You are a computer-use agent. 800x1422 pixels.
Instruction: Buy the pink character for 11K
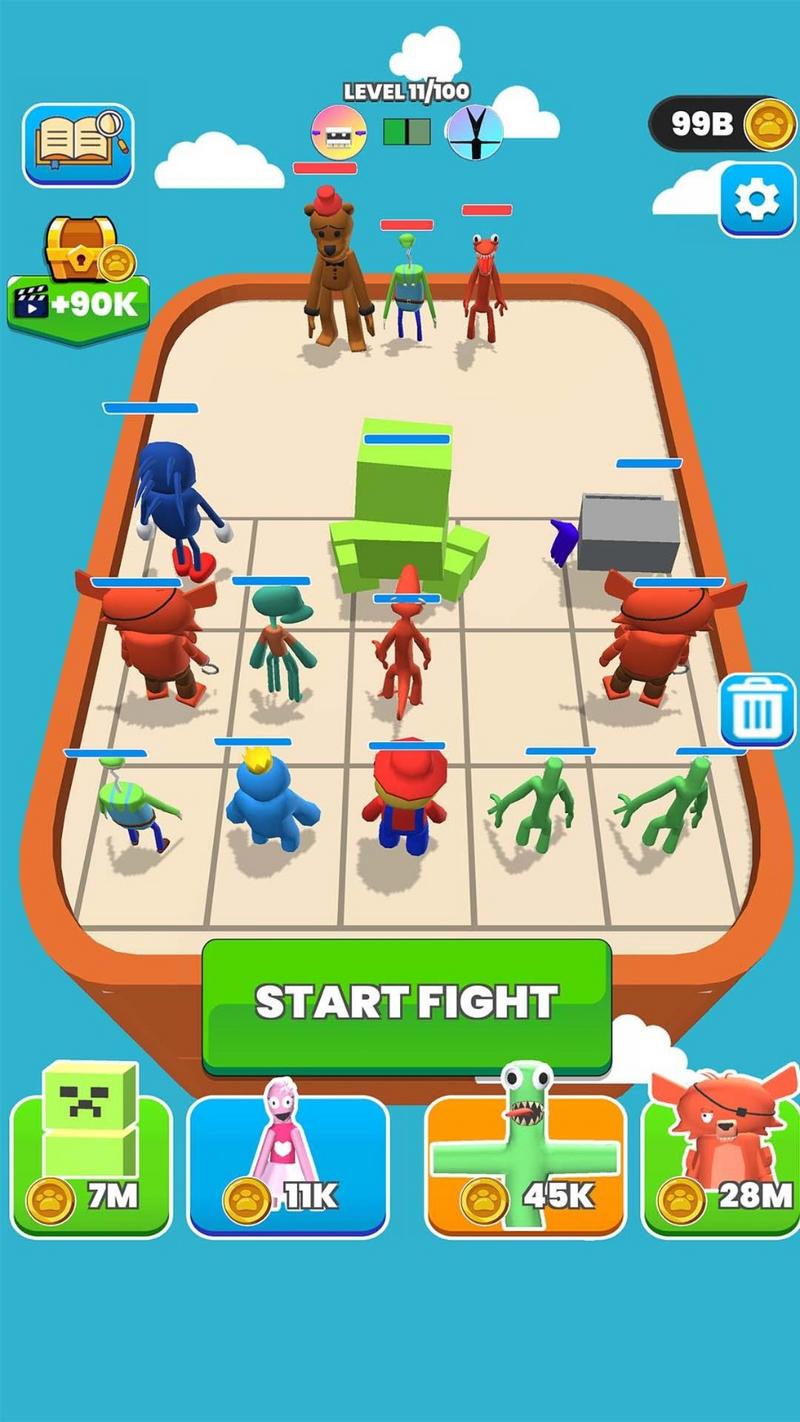[287, 1165]
